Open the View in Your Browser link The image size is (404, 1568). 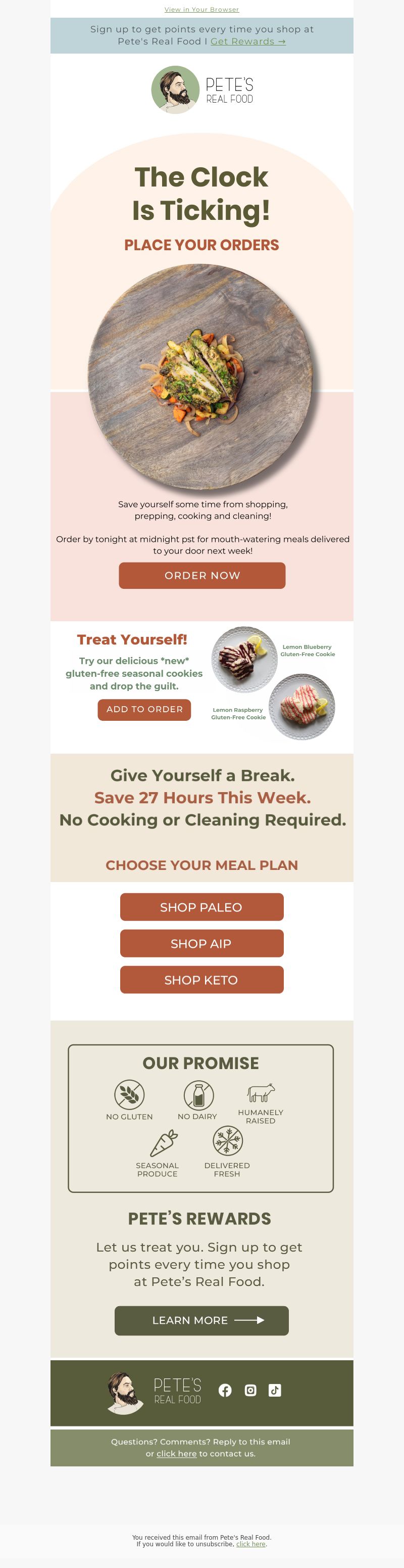click(x=201, y=9)
